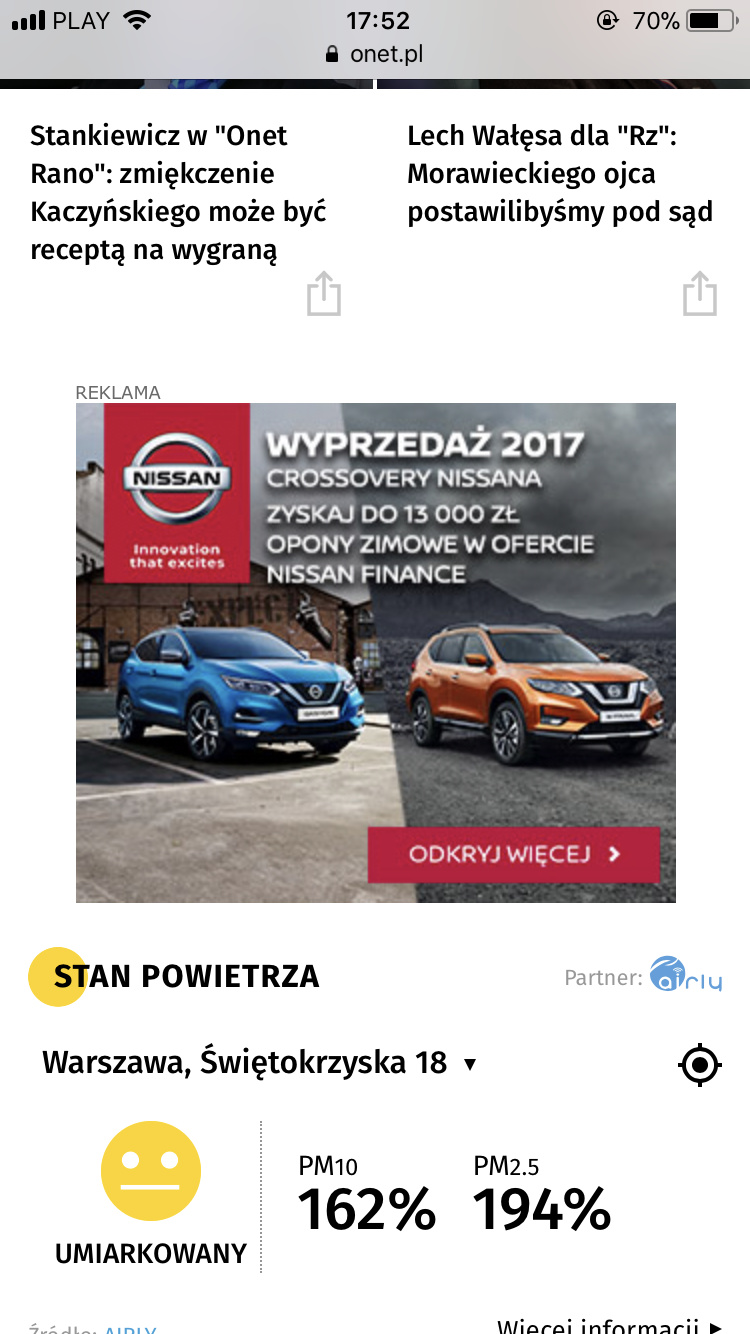Tap the onet.pl address bar
Screen dimensions: 750x1334
[x=375, y=54]
